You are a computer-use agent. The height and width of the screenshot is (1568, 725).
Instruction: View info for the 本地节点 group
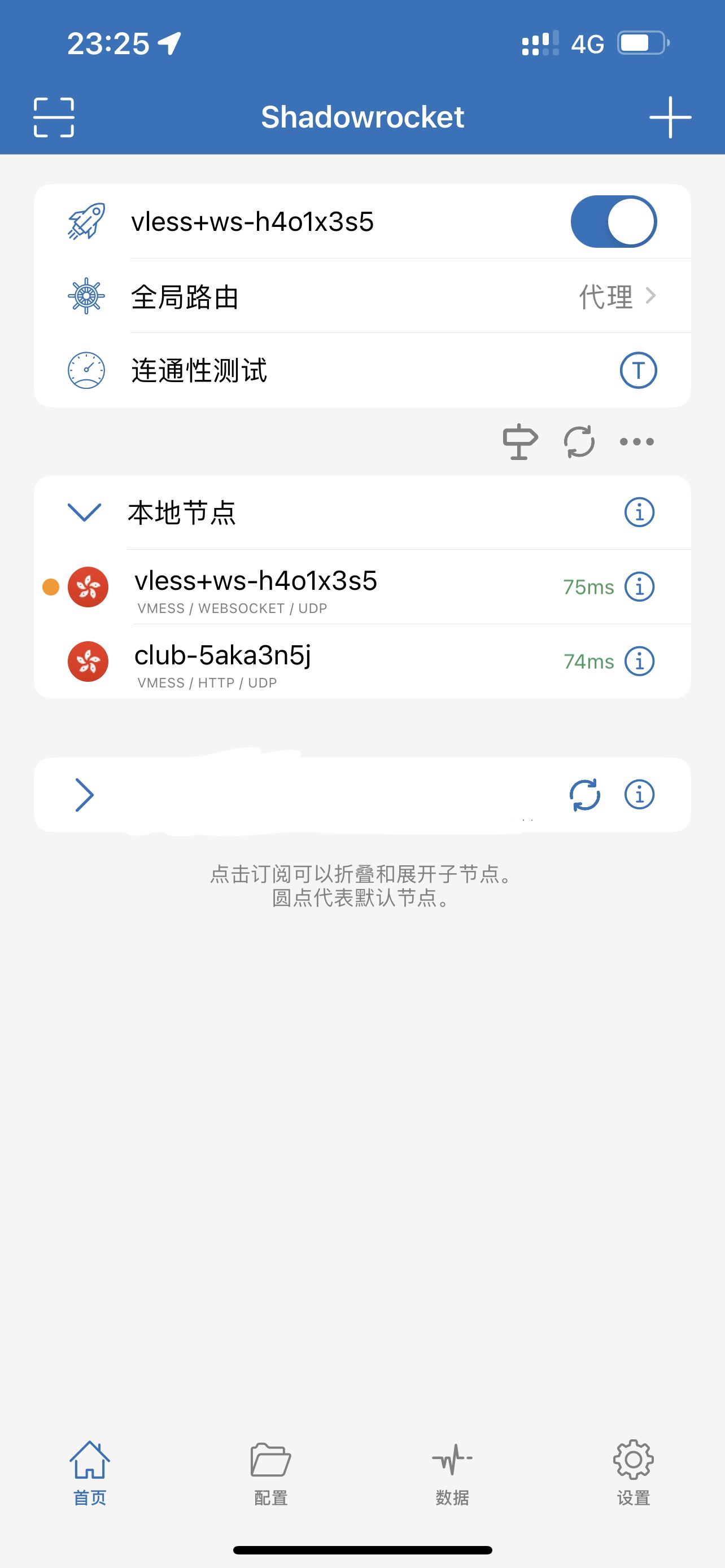pos(639,512)
